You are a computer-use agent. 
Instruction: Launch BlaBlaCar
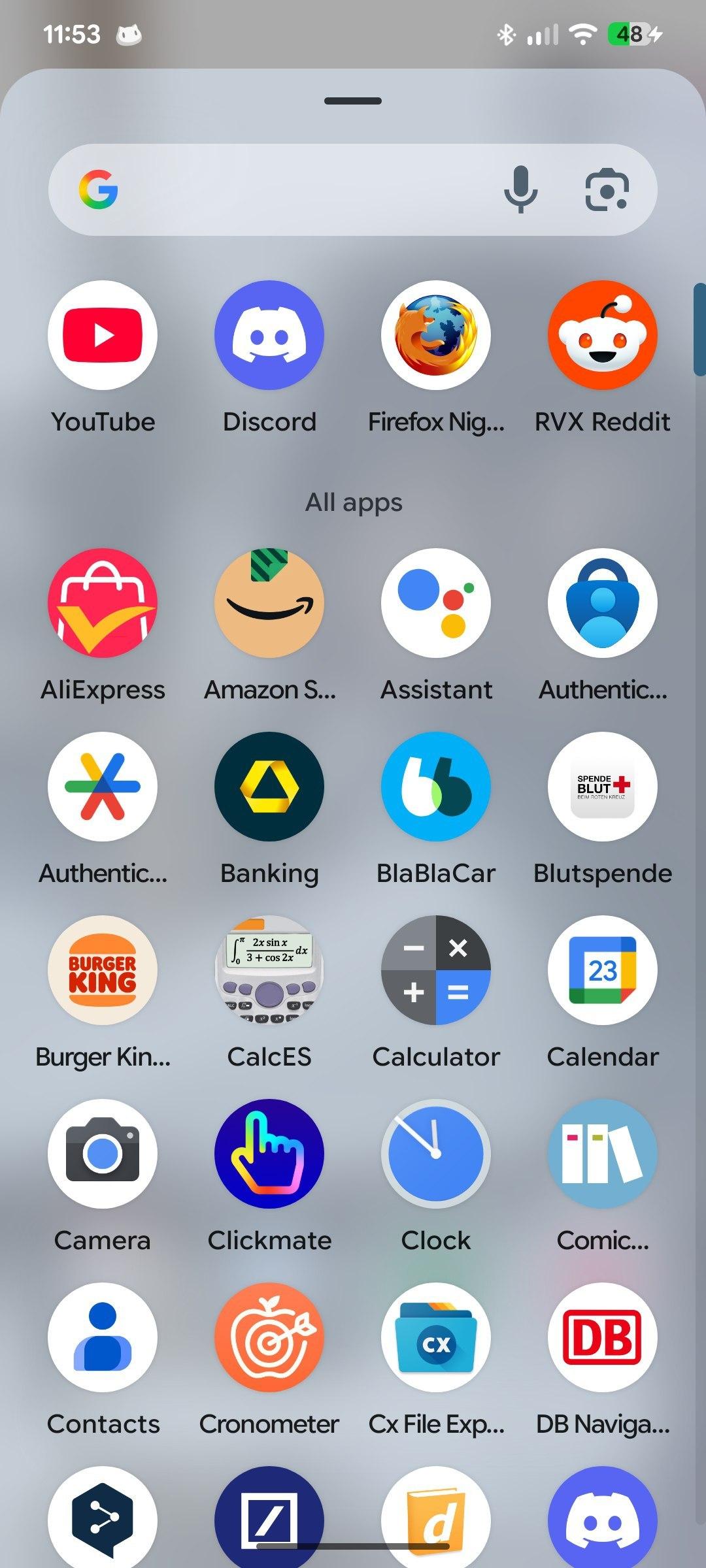[436, 787]
